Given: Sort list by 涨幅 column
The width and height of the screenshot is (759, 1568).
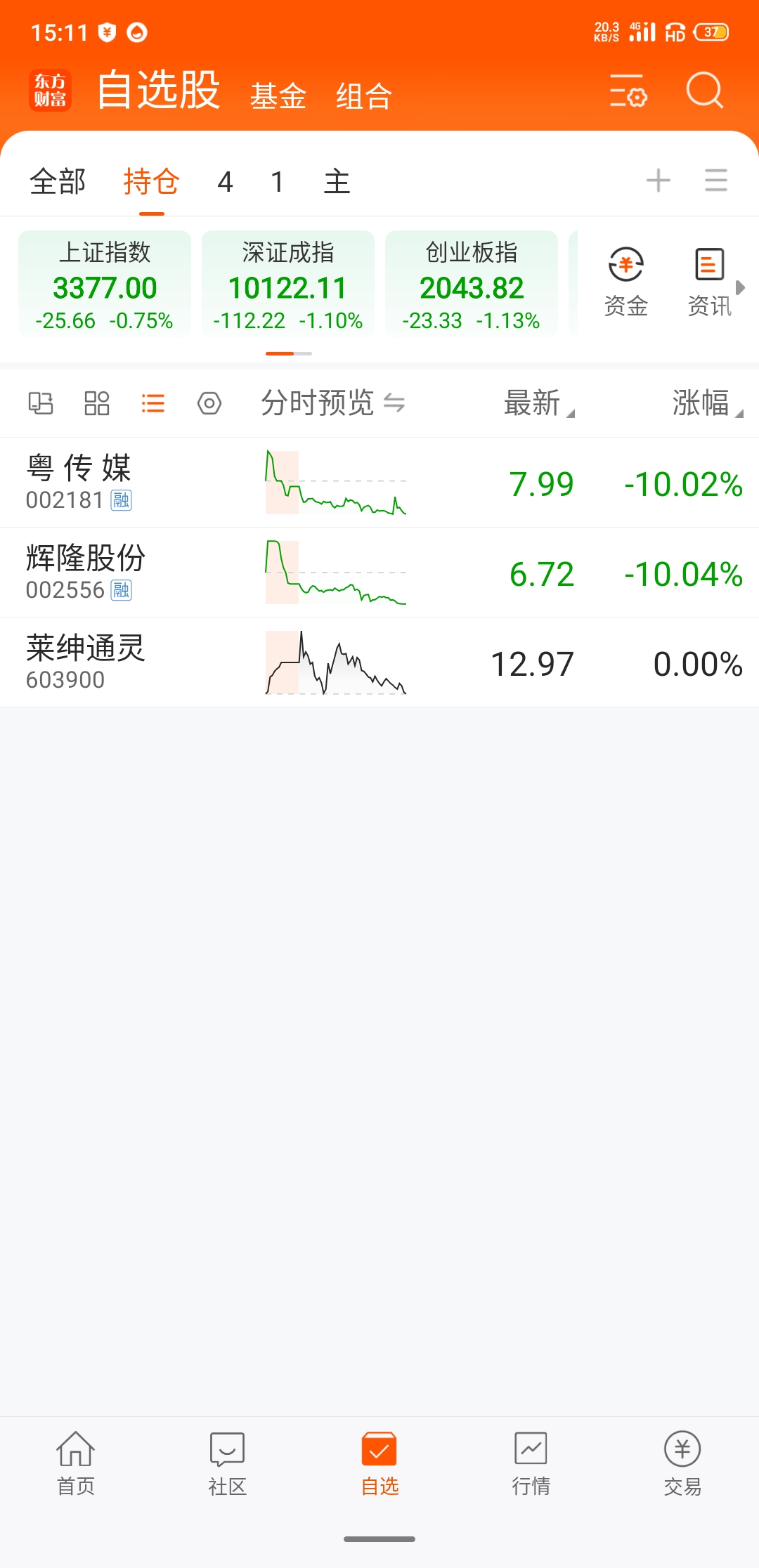Looking at the screenshot, I should 707,403.
